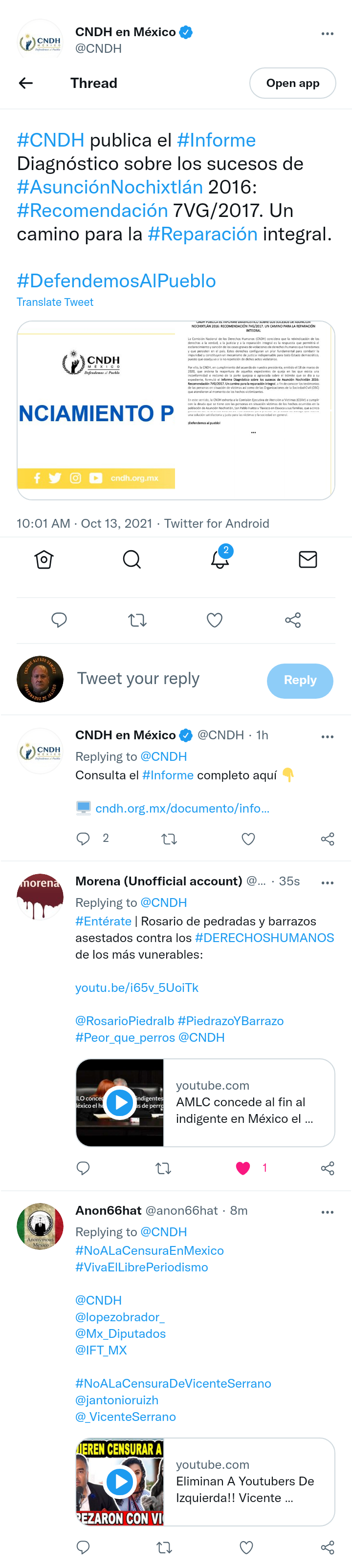Open the CNDH press release image

click(x=176, y=409)
